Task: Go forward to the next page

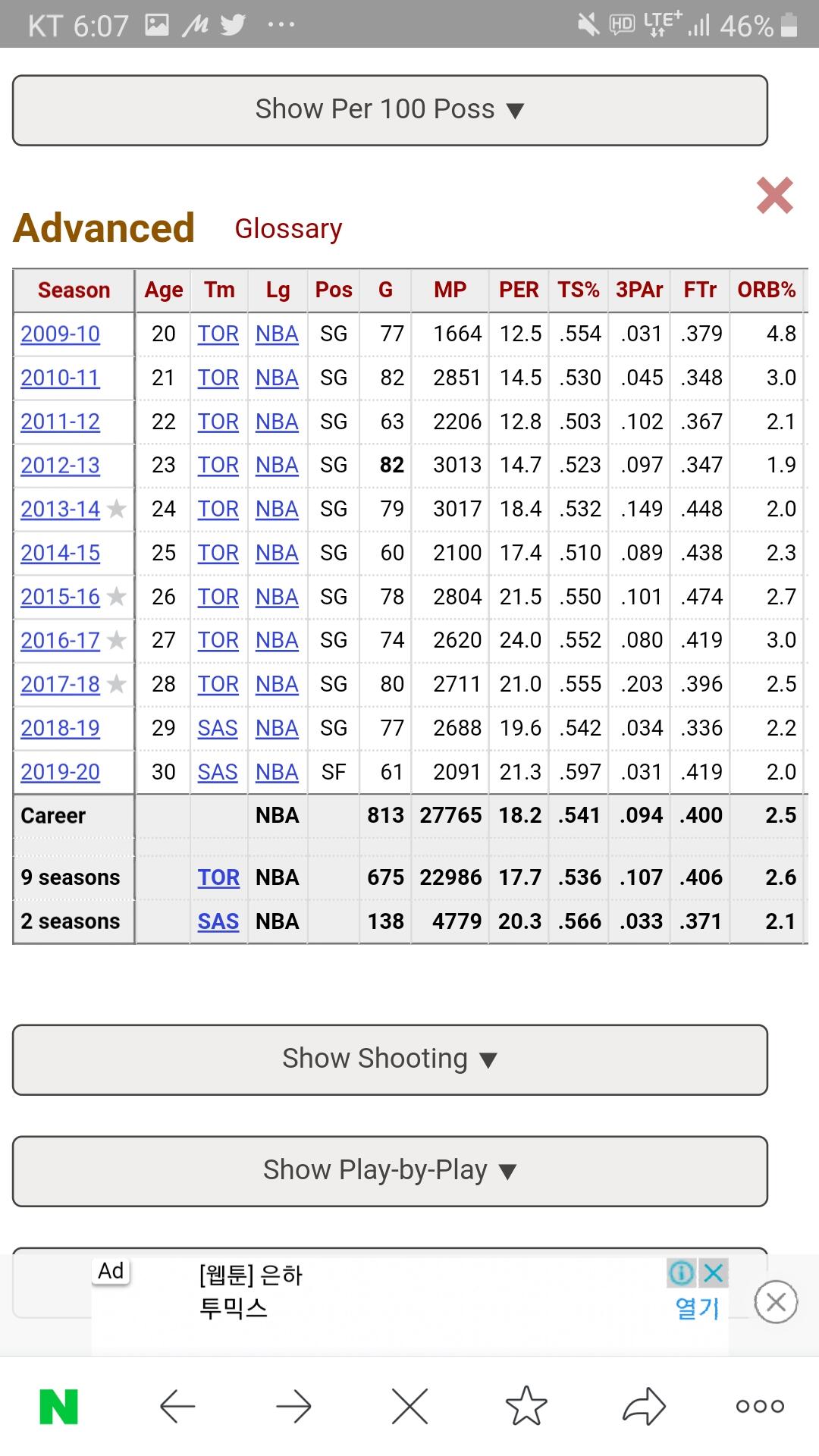Action: (293, 1407)
